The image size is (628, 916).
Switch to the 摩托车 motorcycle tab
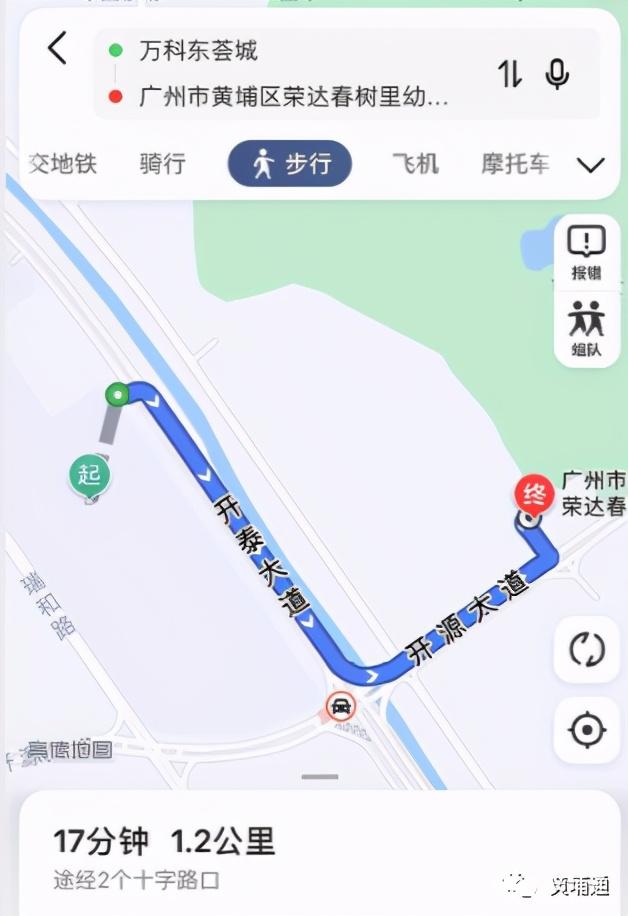pos(515,164)
